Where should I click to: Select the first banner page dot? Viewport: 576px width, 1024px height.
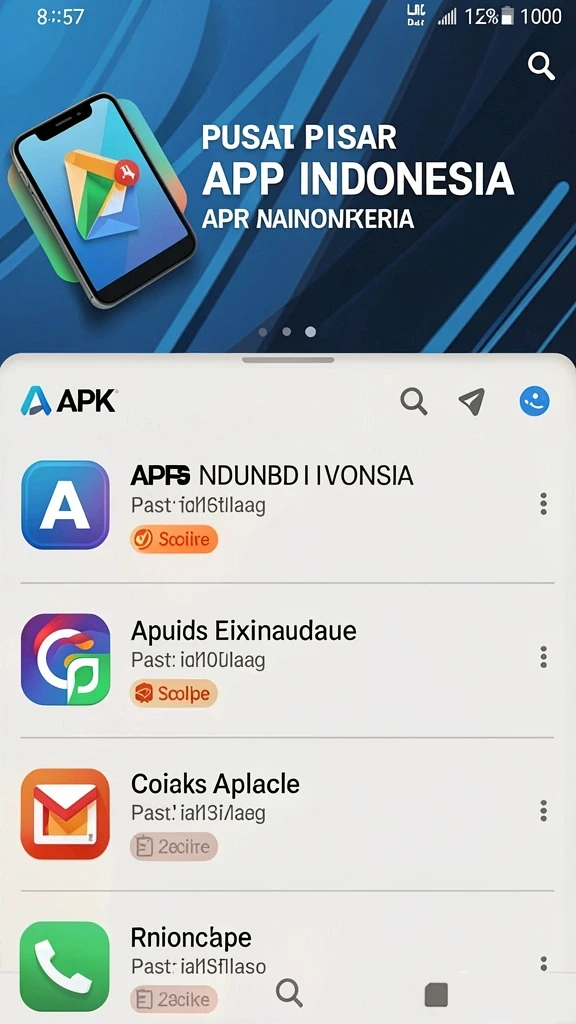pyautogui.click(x=263, y=332)
